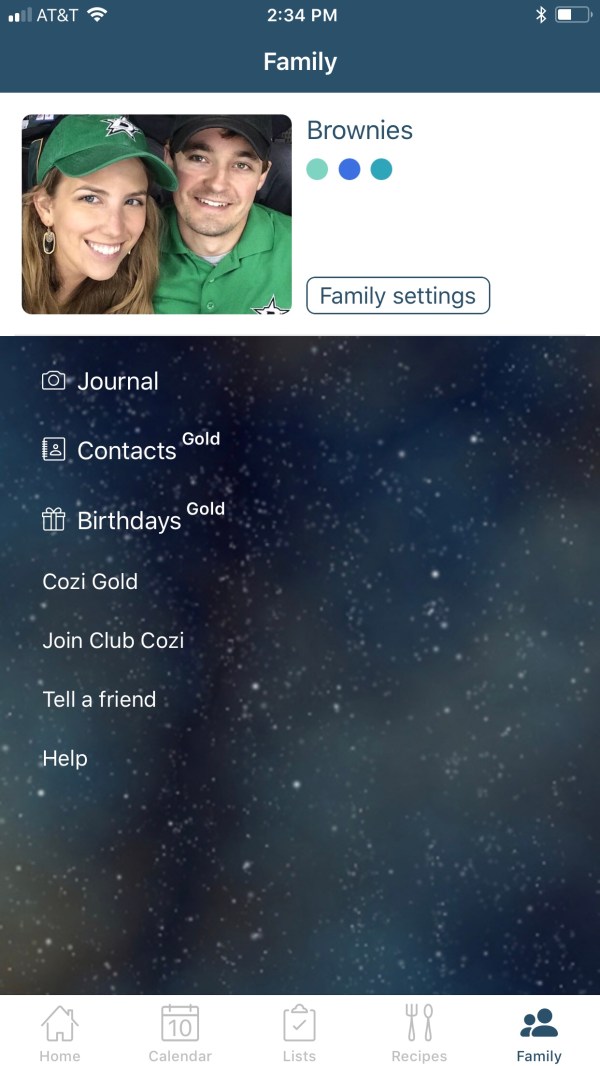Switch to the Calendar tab
Screen dimensions: 600x1066
coord(180,1034)
